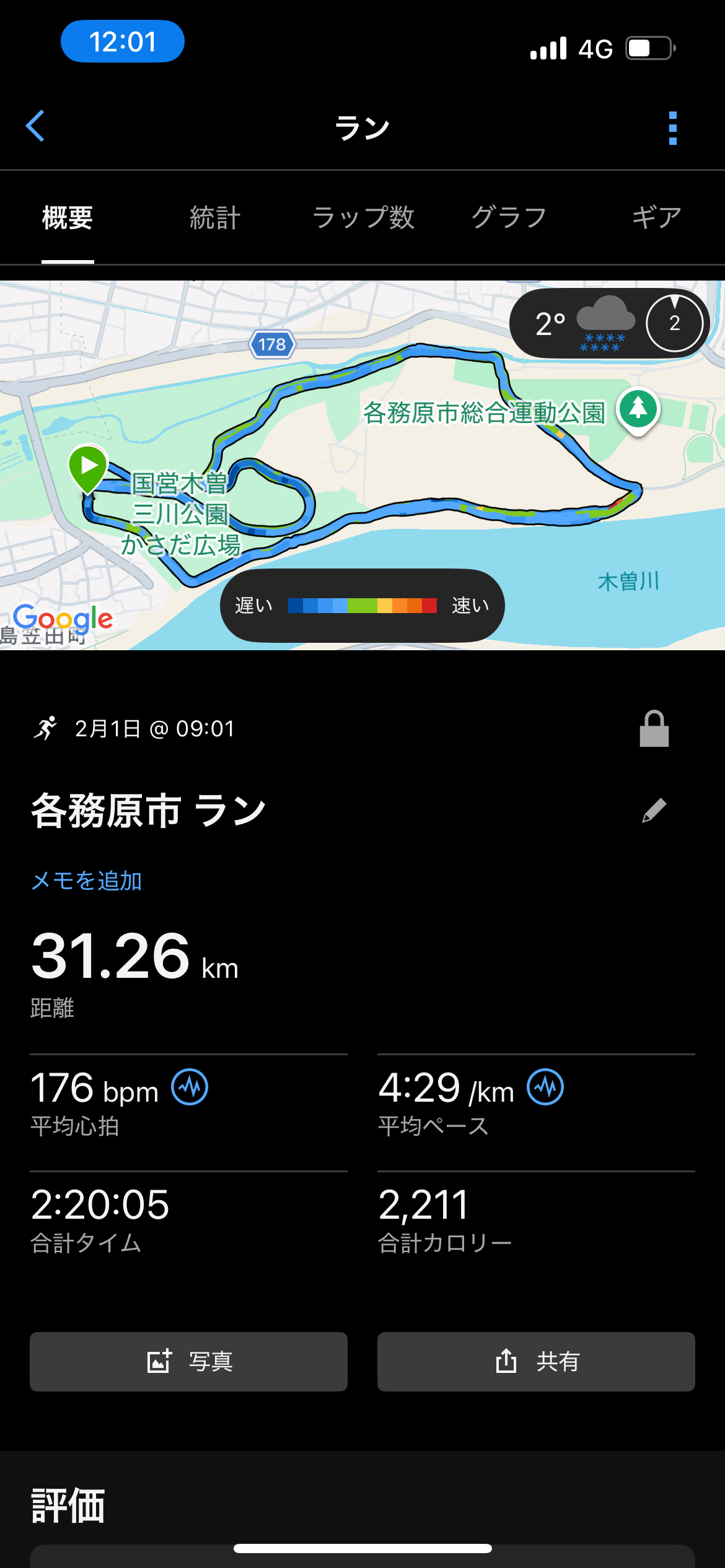The width and height of the screenshot is (725, 1568).
Task: Switch to the ラップ数 tab
Action: 363,218
